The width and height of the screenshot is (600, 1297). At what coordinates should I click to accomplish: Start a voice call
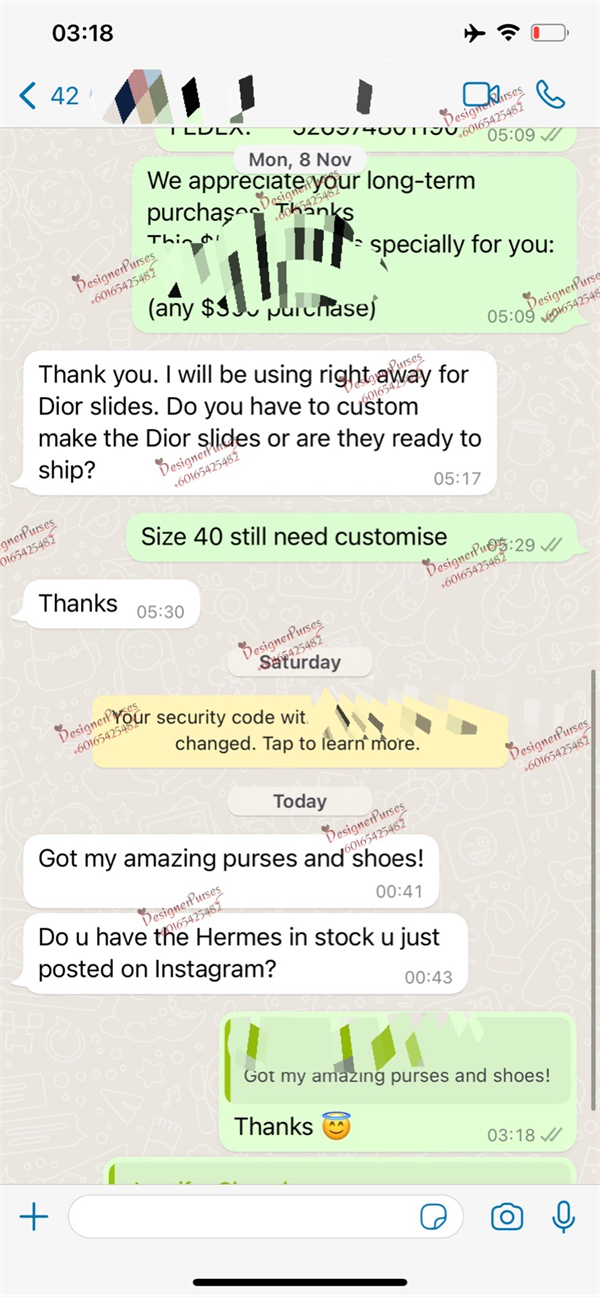tap(550, 95)
